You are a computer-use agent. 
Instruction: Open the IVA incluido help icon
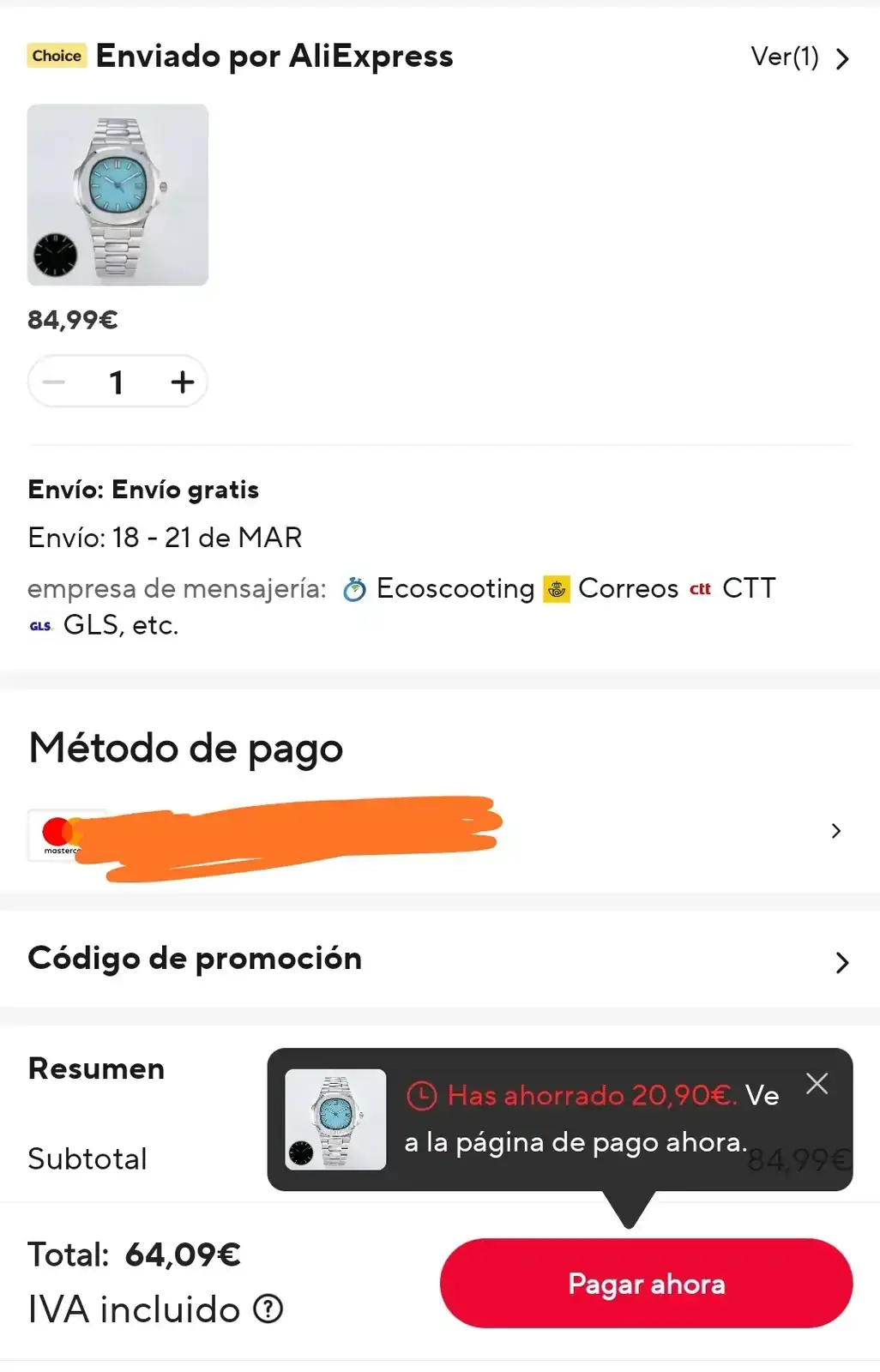(x=268, y=1309)
